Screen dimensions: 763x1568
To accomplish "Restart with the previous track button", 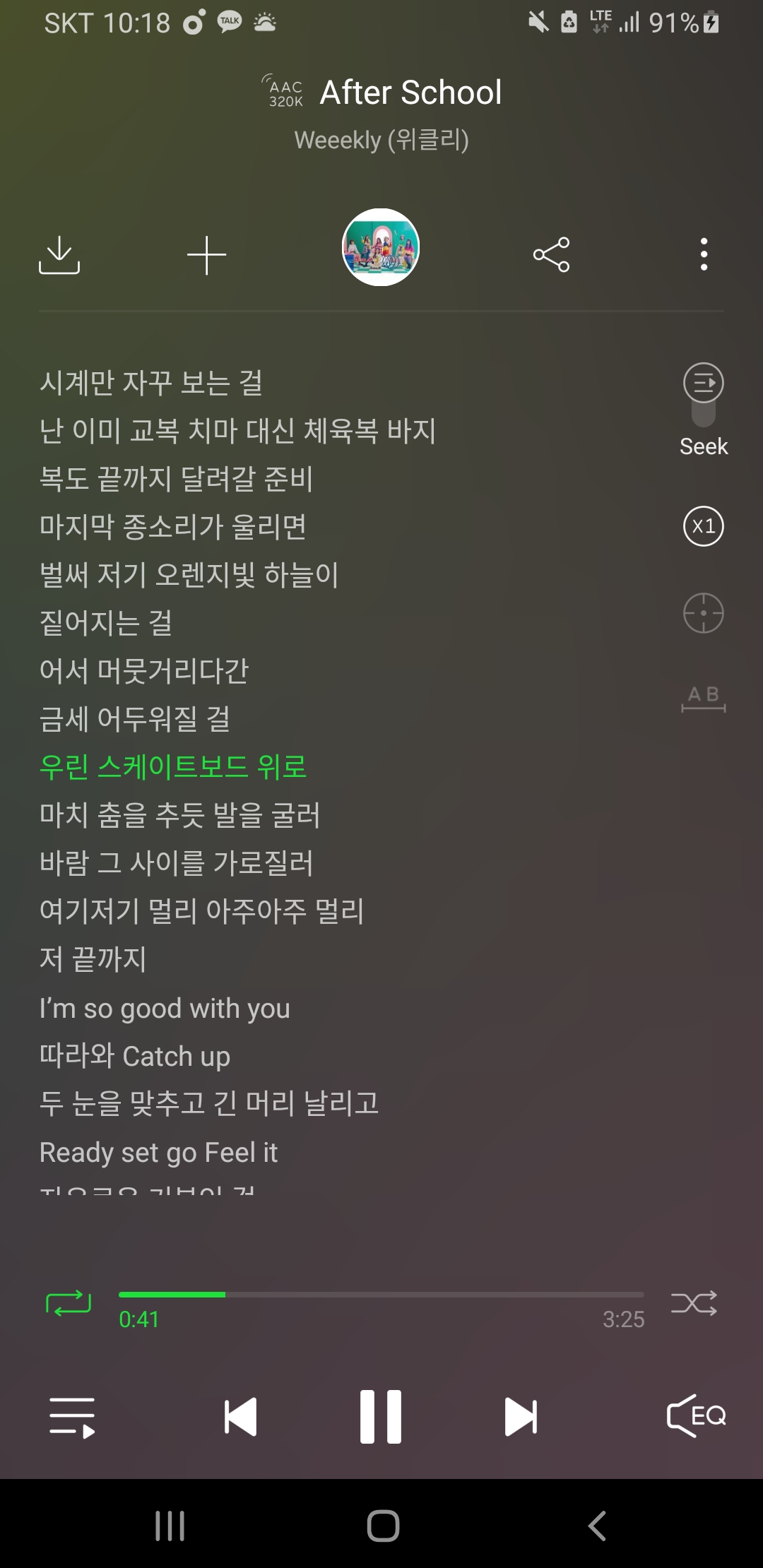I will click(x=240, y=1415).
